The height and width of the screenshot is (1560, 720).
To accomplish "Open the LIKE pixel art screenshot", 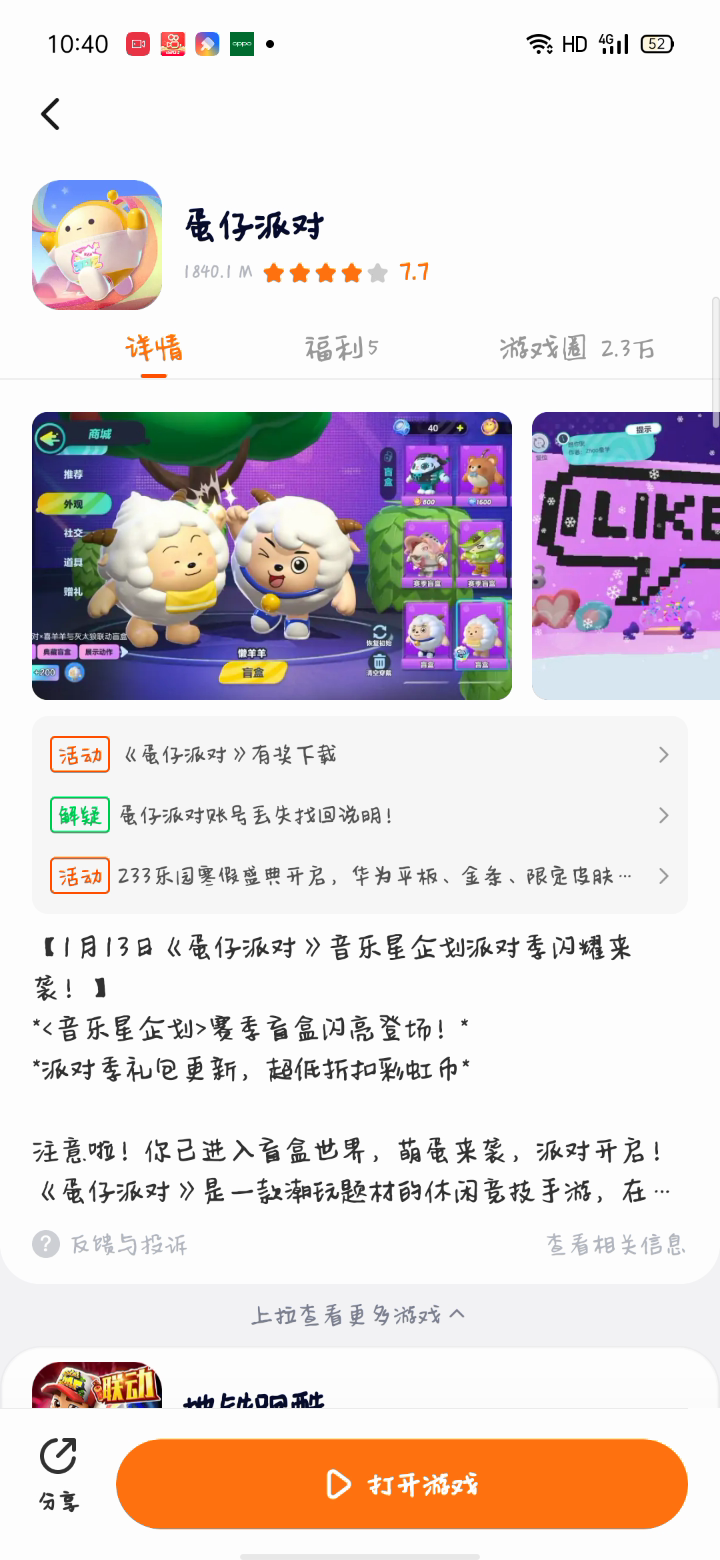I will [626, 556].
